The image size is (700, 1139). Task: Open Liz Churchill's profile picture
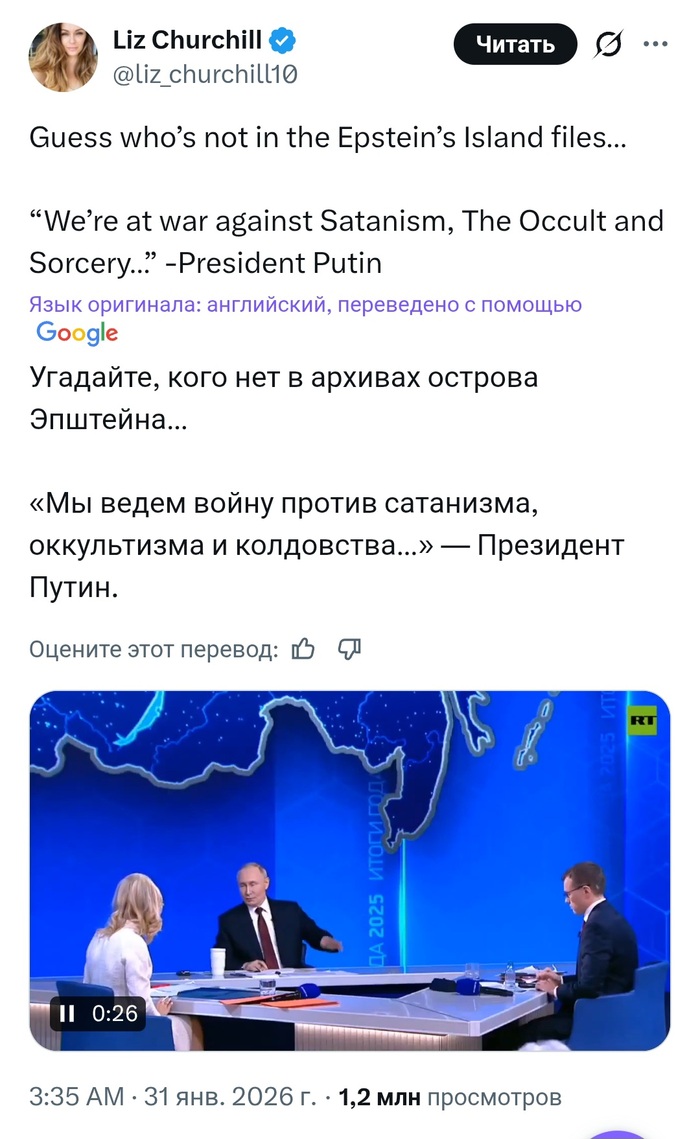pyautogui.click(x=63, y=57)
